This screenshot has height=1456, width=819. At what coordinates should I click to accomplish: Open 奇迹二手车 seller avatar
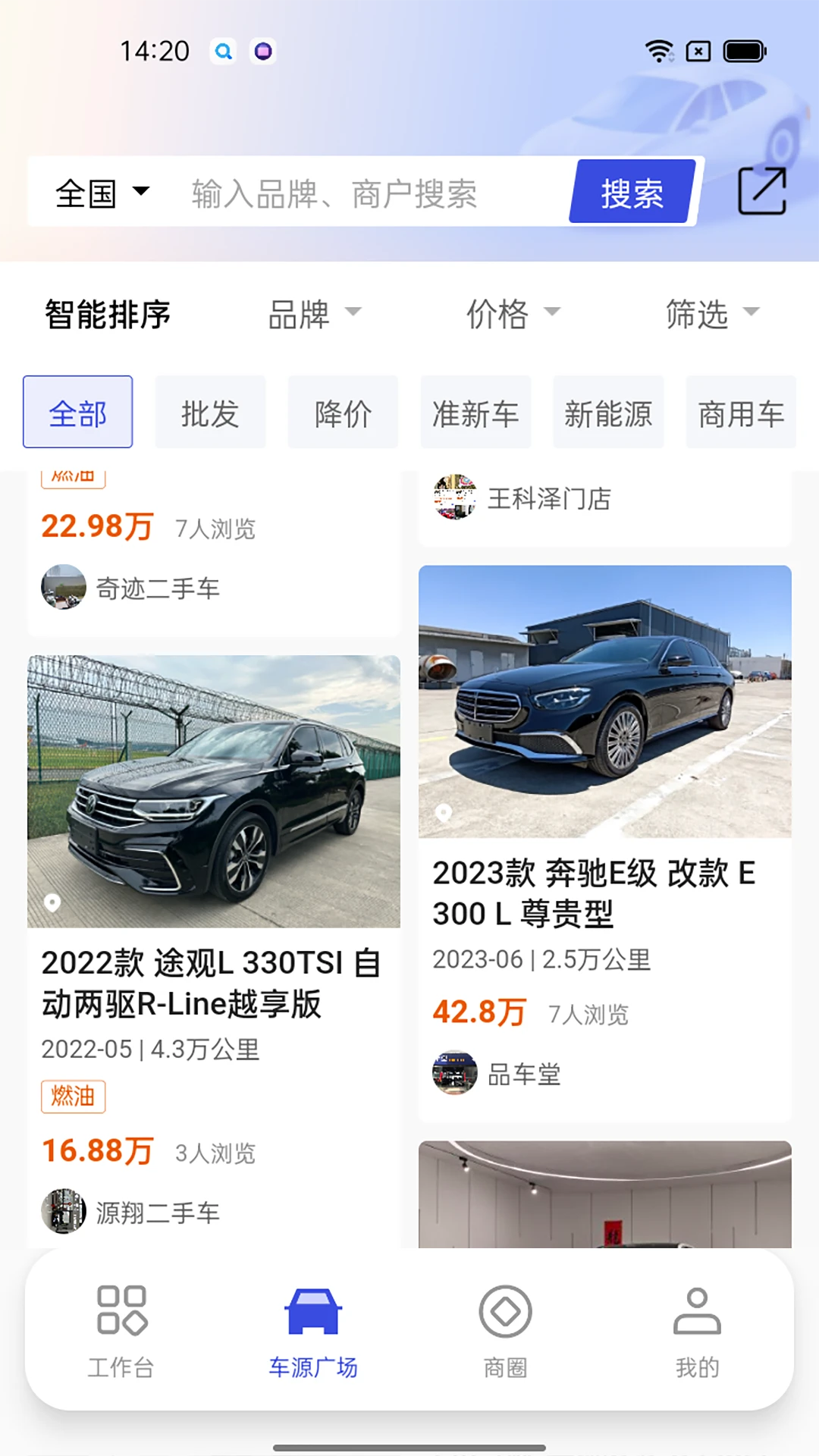click(64, 588)
